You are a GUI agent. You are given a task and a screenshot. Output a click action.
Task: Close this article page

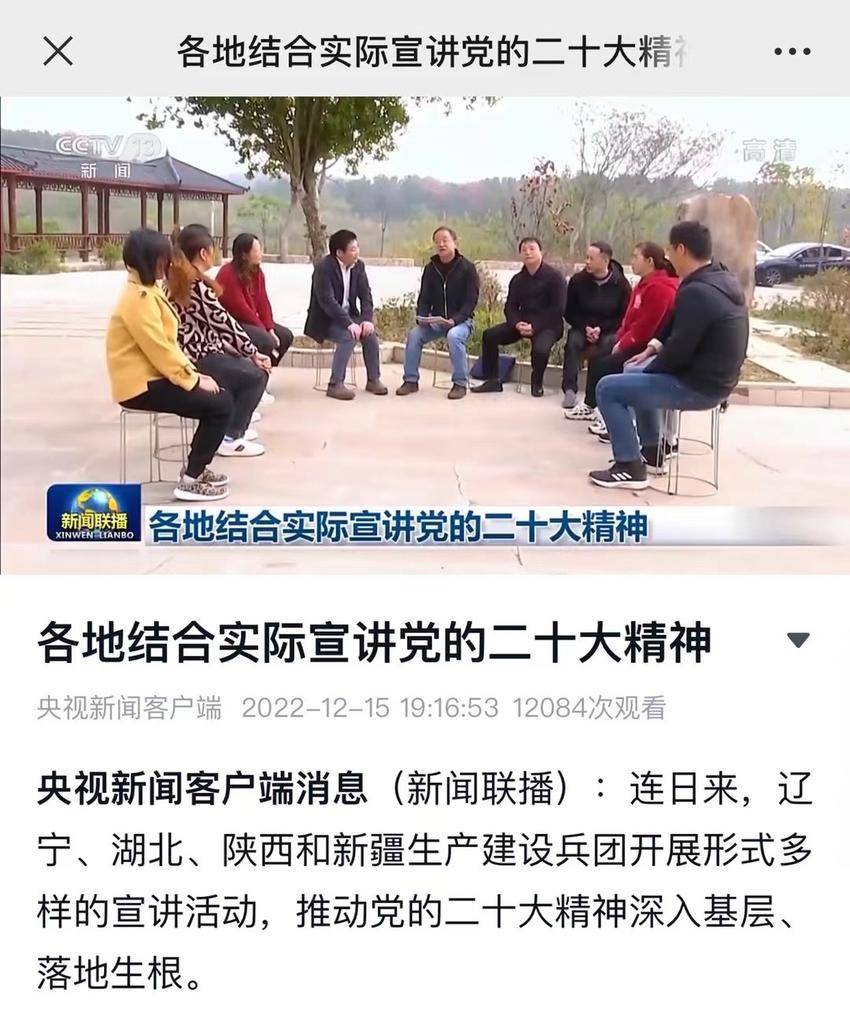[58, 51]
